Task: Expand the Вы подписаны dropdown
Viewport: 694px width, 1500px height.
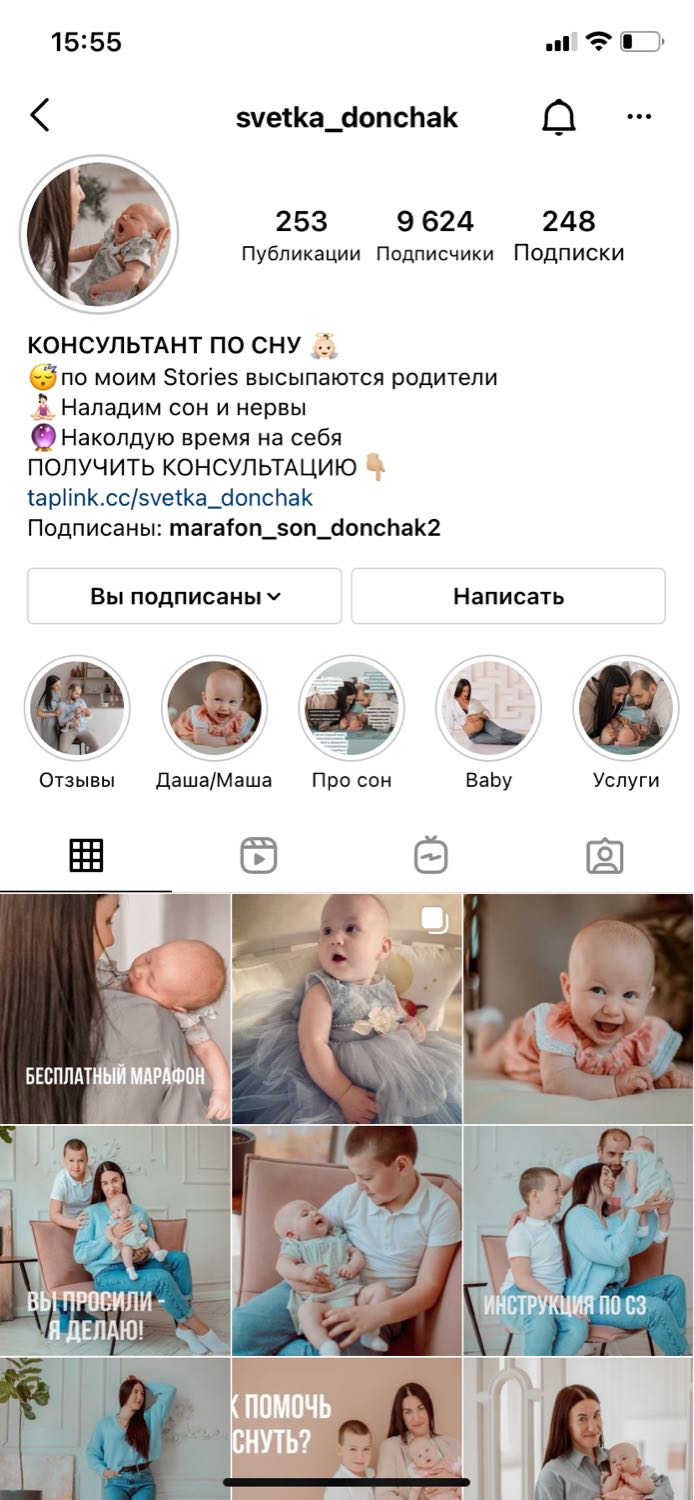Action: pos(184,597)
